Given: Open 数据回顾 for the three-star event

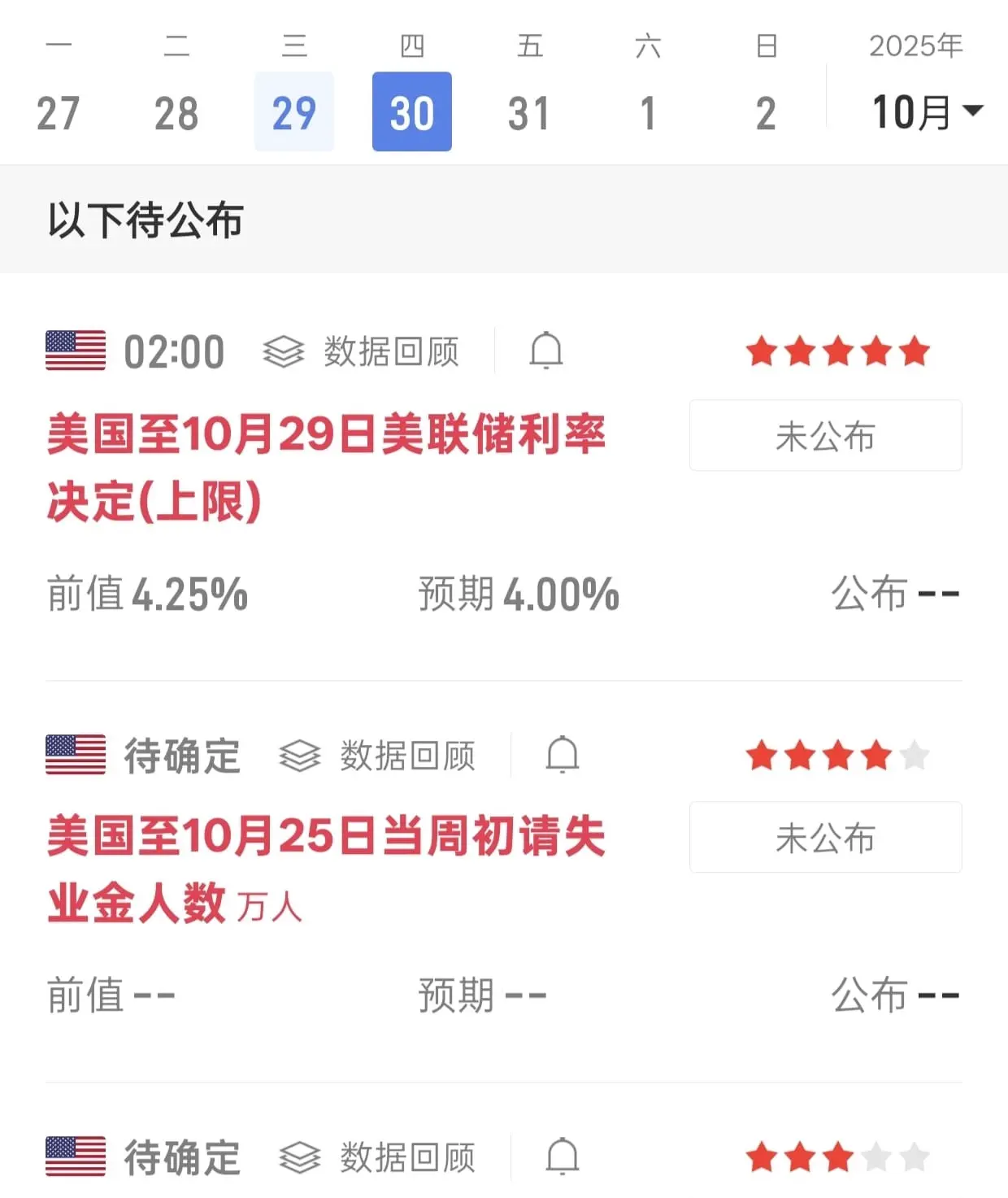Looking at the screenshot, I should (378, 1157).
